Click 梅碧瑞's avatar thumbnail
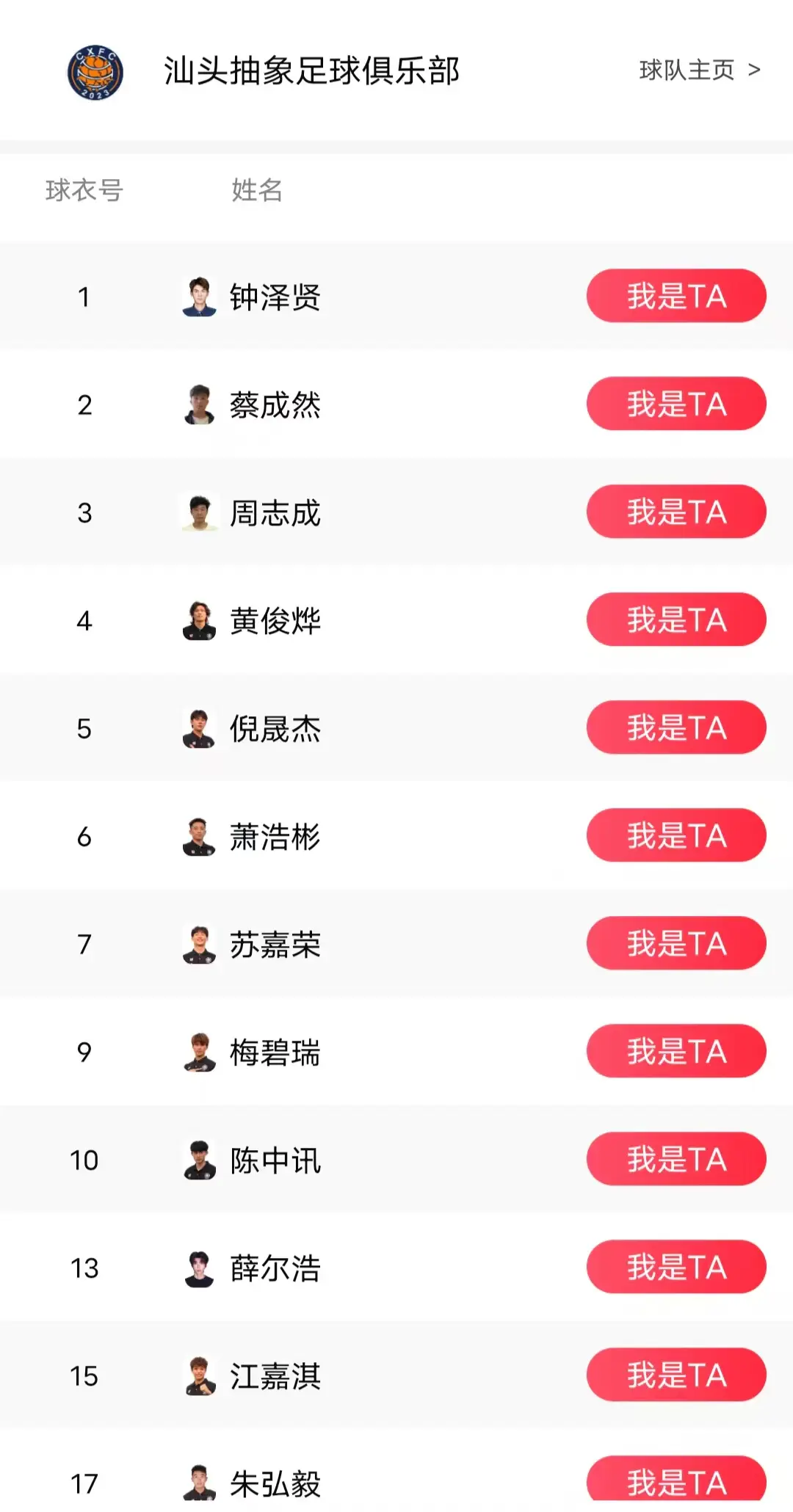This screenshot has width=793, height=1512. click(197, 1051)
